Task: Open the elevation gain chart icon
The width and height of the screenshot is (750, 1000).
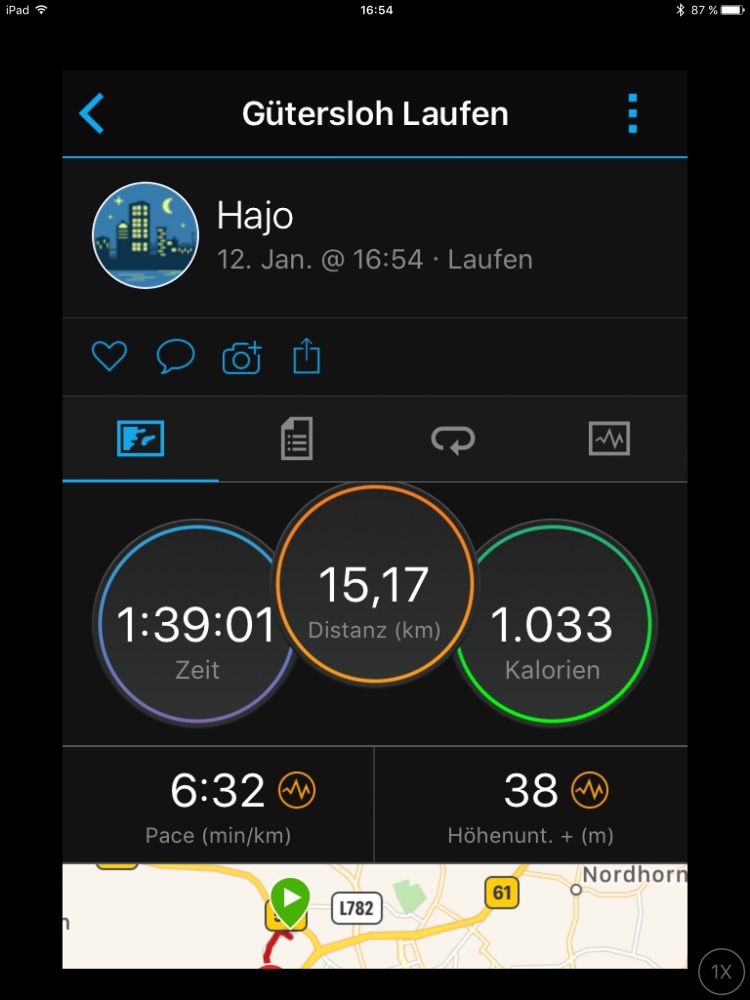Action: [589, 791]
